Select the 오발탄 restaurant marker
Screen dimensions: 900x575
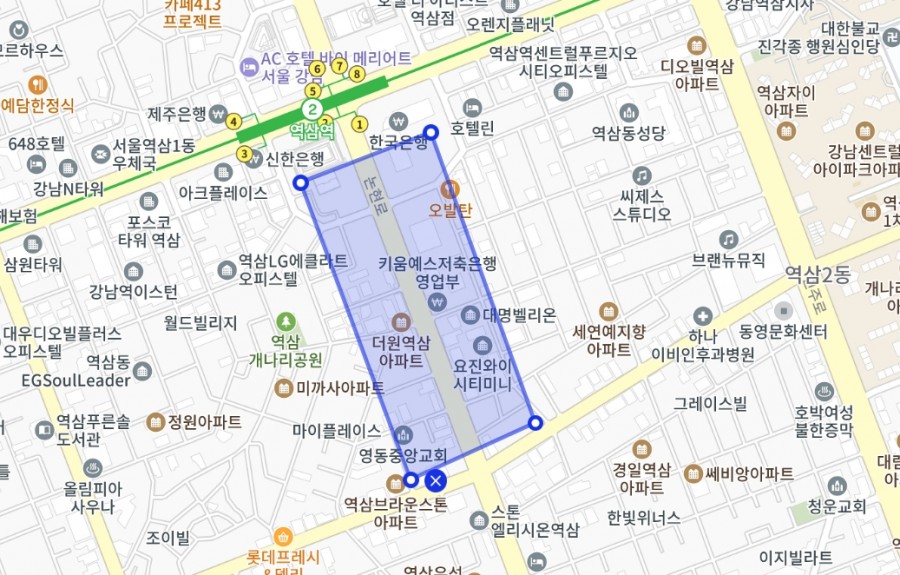tap(449, 188)
